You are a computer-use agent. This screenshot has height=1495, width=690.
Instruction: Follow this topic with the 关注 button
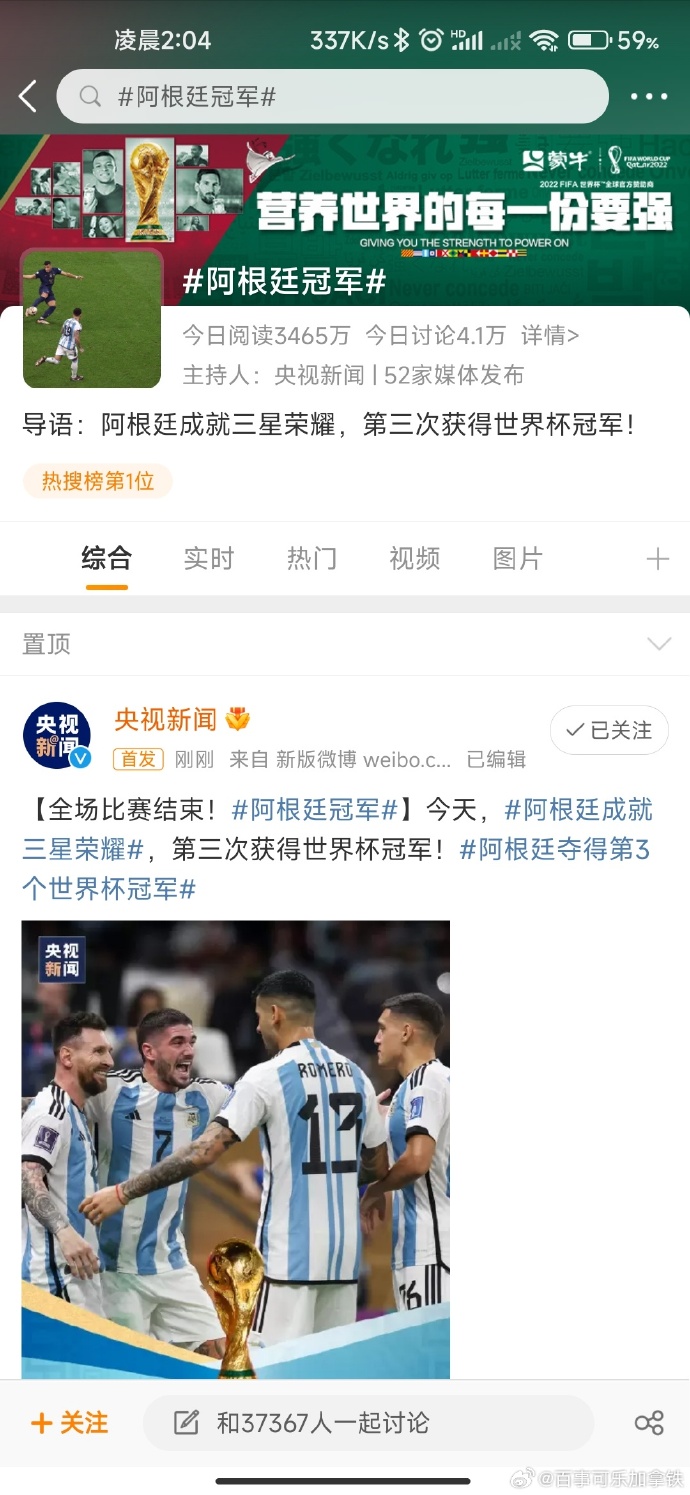tap(70, 1423)
